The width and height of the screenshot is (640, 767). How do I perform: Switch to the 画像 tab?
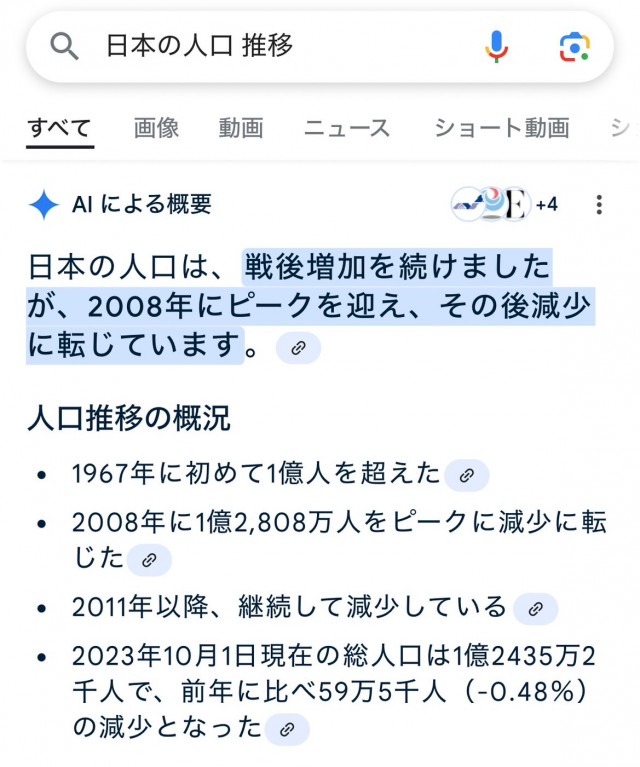point(156,127)
